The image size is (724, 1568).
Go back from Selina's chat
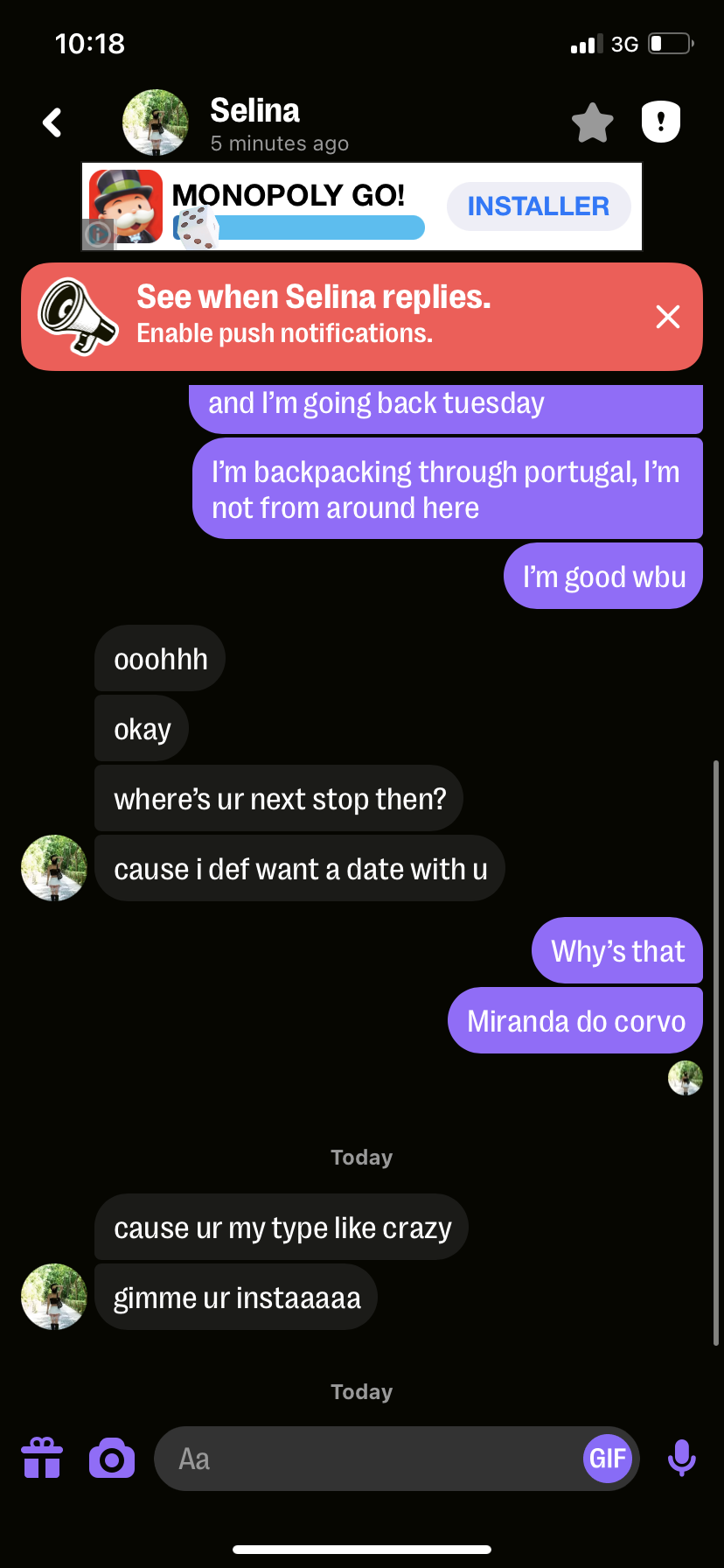pyautogui.click(x=52, y=122)
